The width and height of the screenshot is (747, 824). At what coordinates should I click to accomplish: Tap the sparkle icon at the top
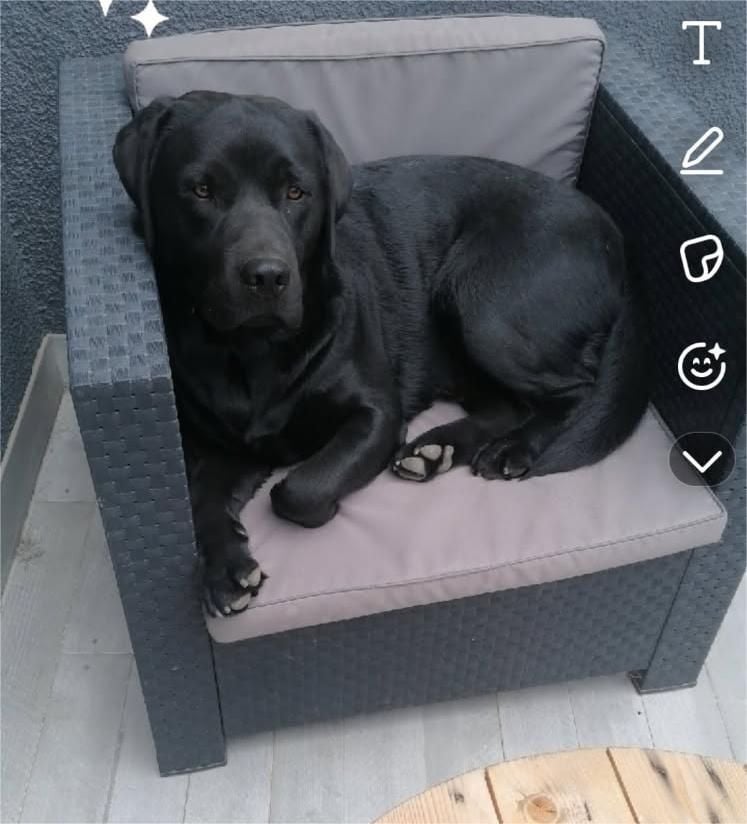click(146, 16)
